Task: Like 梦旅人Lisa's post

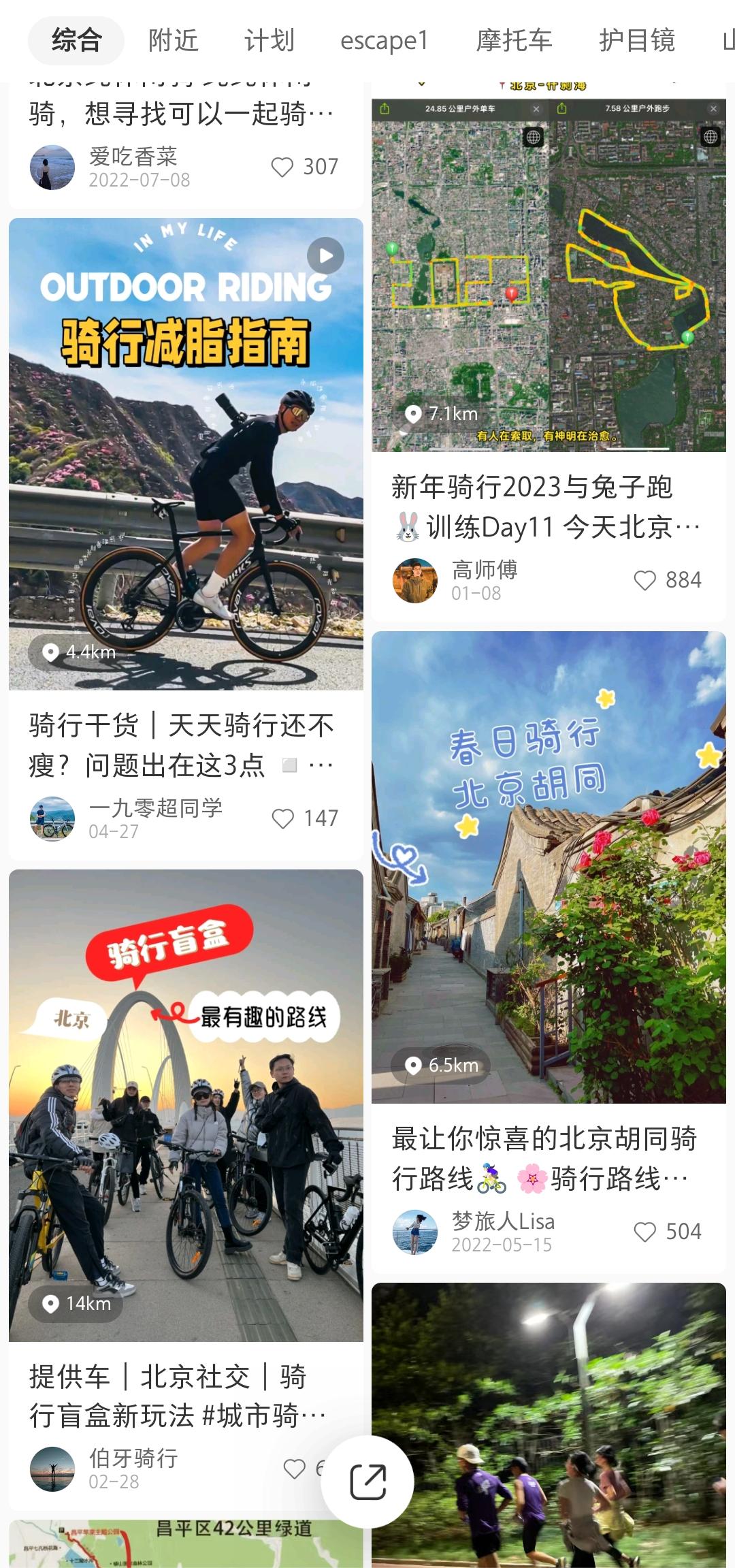Action: pos(644,1232)
